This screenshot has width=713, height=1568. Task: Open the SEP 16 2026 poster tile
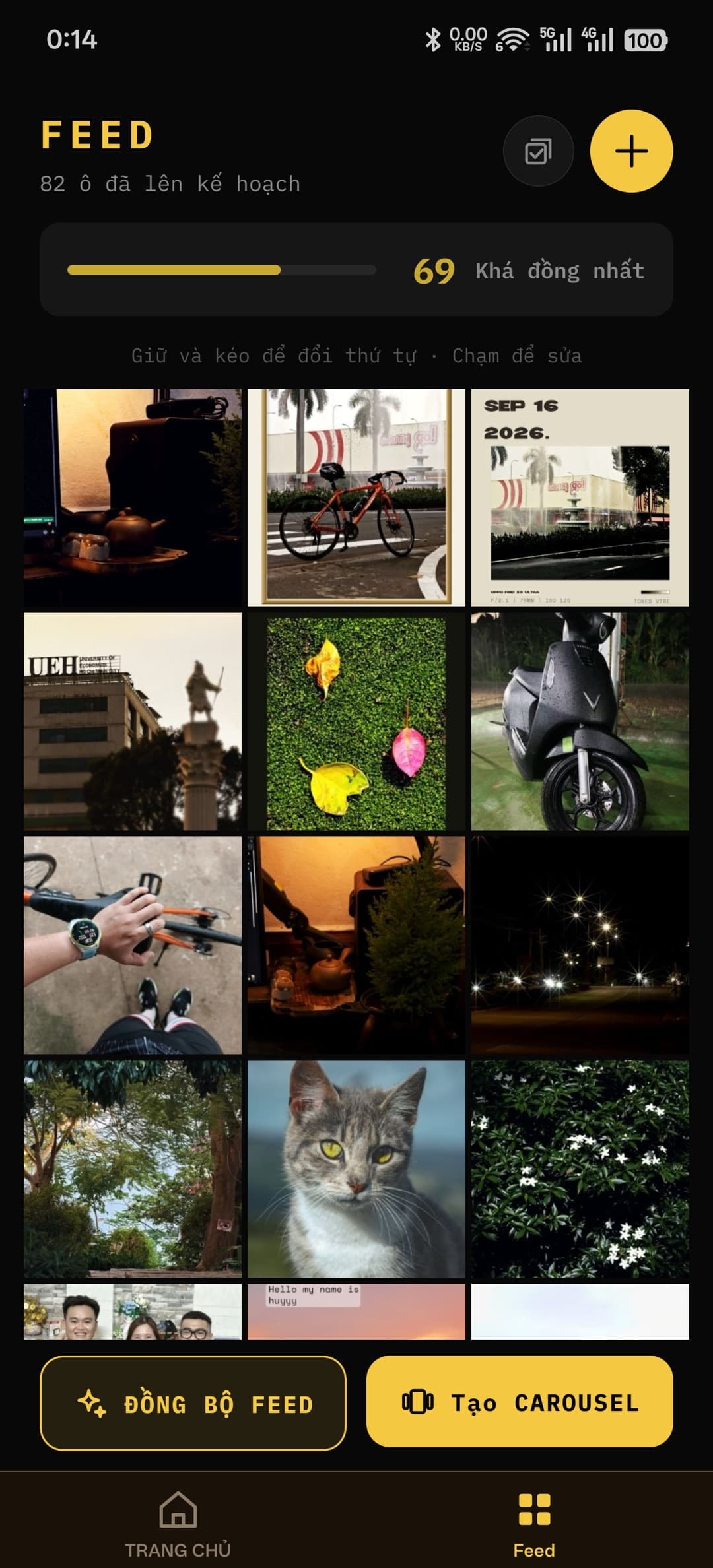pos(580,498)
